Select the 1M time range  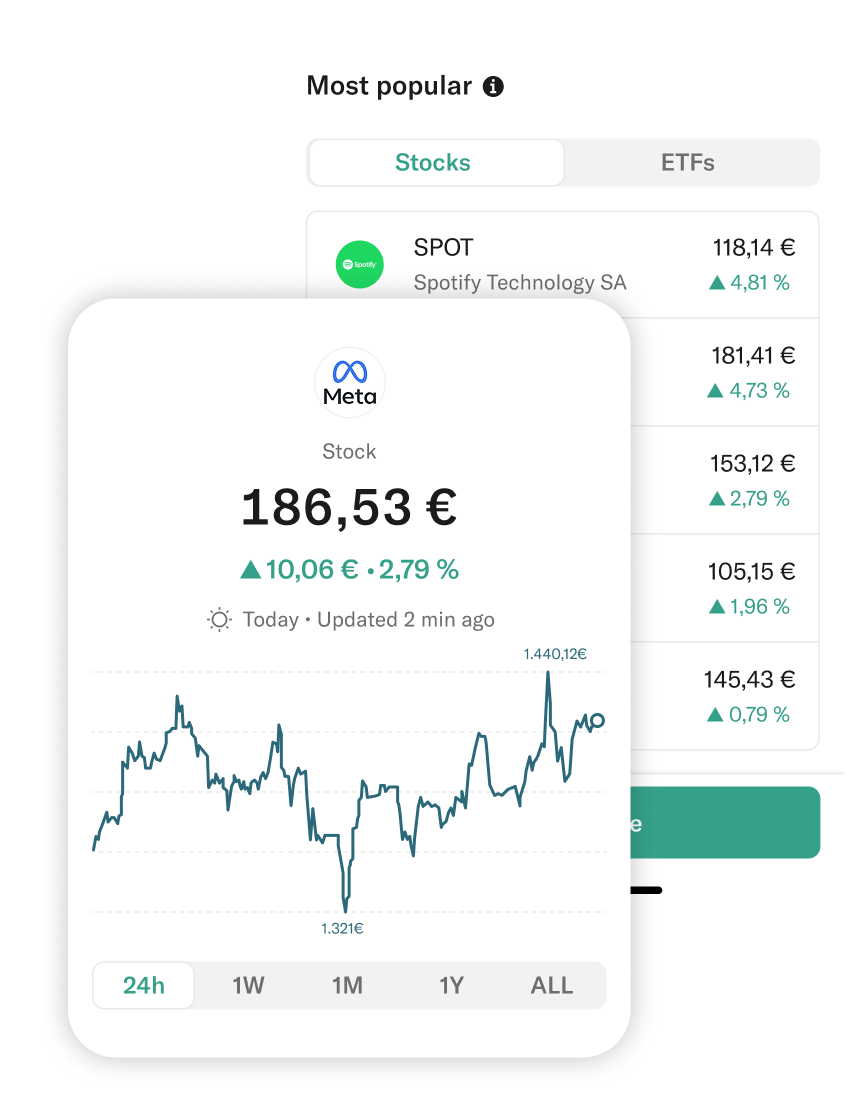[x=347, y=985]
